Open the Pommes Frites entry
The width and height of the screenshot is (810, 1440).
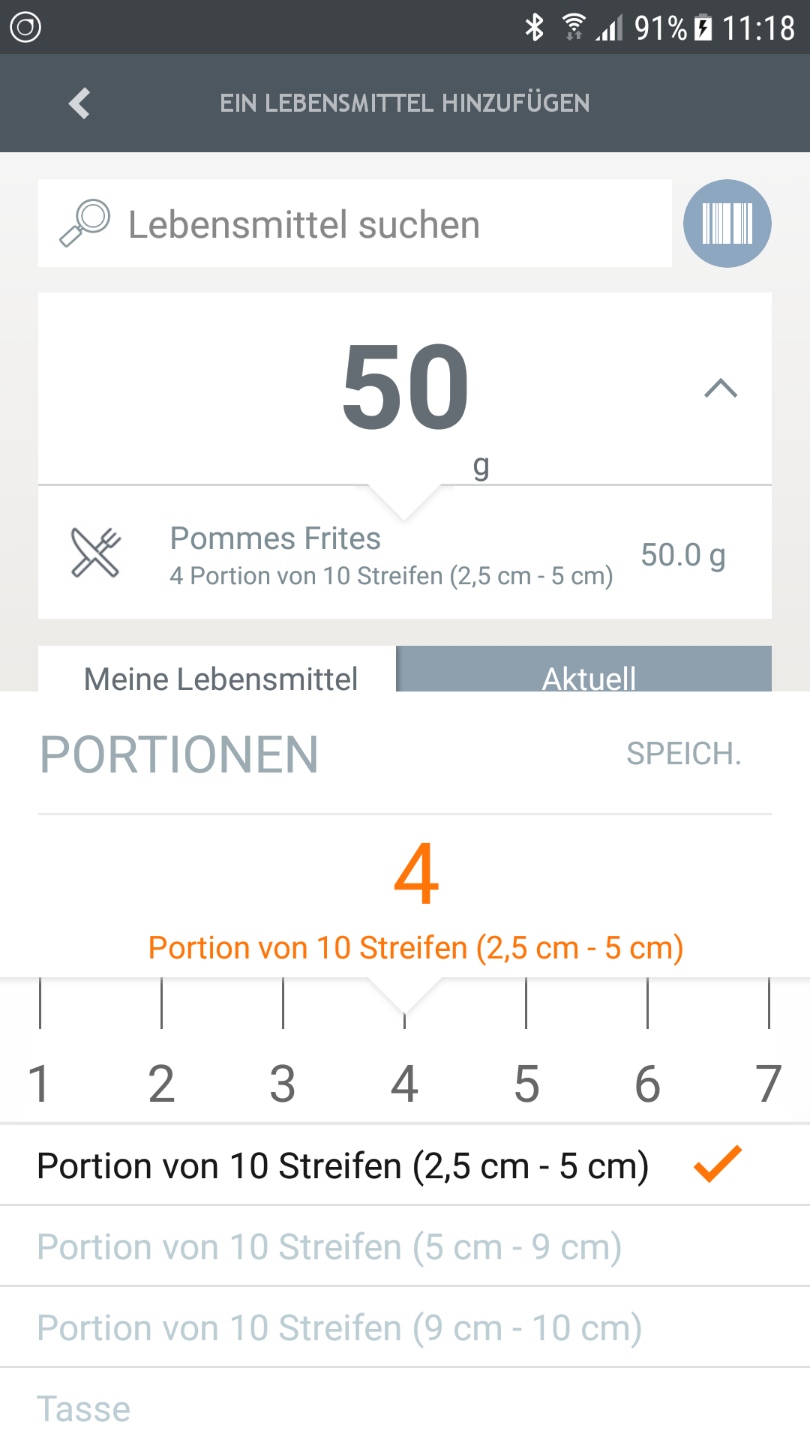[405, 553]
